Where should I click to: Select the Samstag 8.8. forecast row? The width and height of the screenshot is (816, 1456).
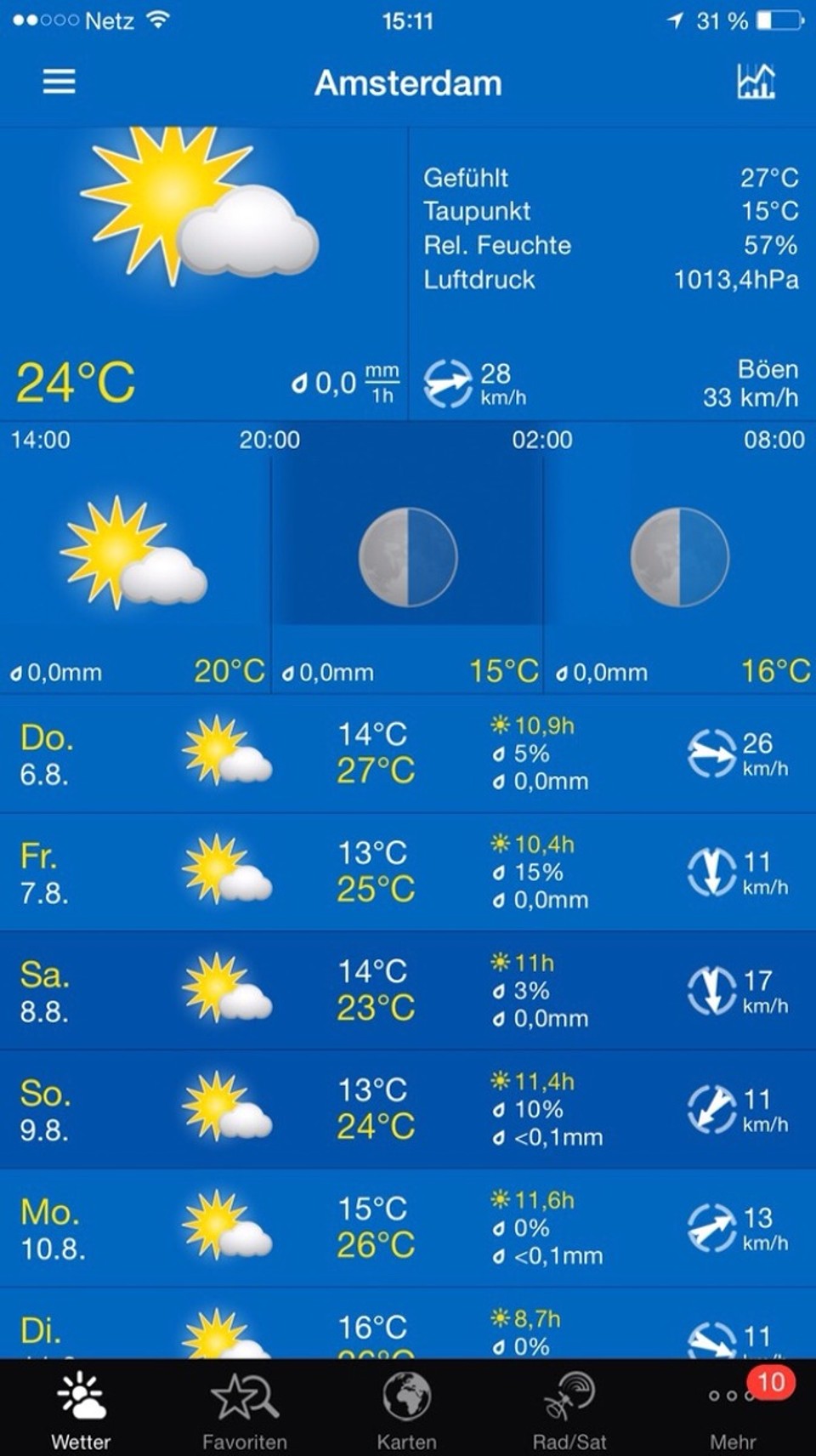pos(408,991)
